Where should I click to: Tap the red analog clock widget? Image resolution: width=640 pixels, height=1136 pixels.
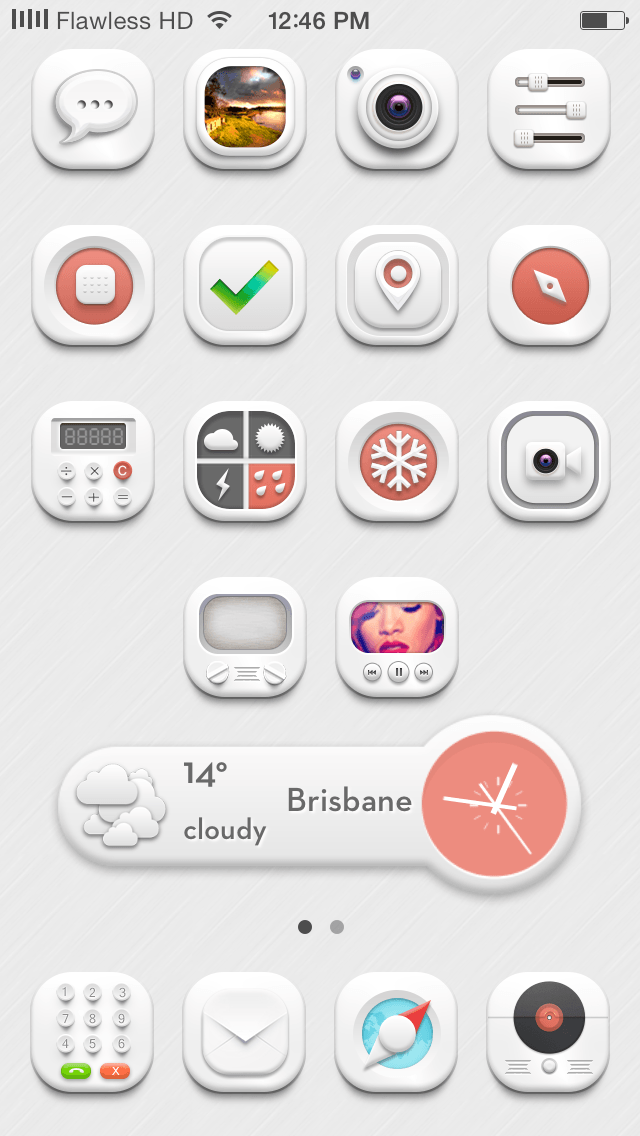495,803
